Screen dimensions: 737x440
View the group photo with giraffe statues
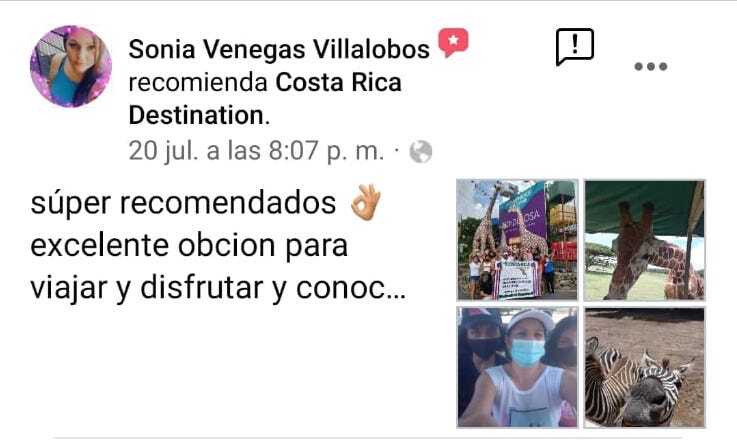pos(516,240)
